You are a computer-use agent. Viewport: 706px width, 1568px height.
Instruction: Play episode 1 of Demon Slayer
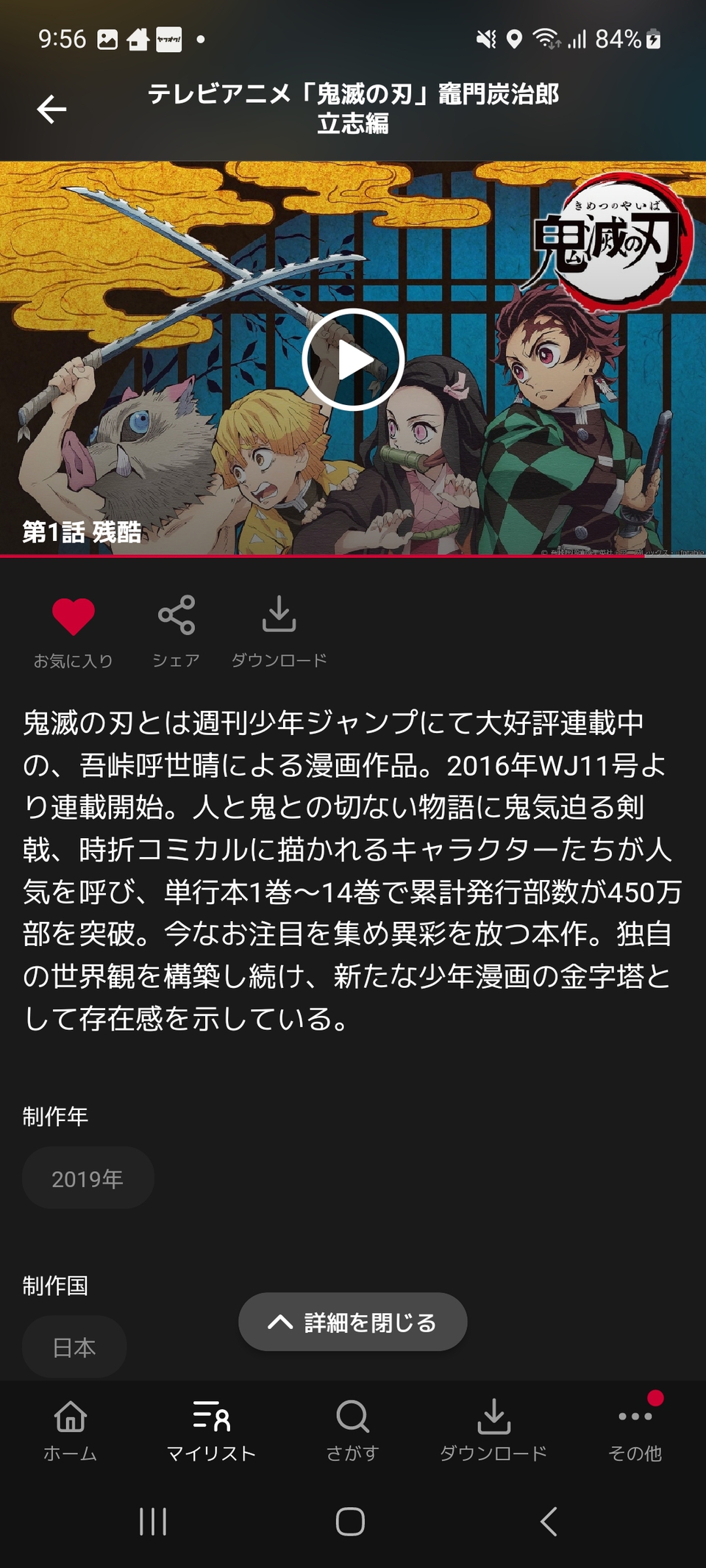pos(353,359)
